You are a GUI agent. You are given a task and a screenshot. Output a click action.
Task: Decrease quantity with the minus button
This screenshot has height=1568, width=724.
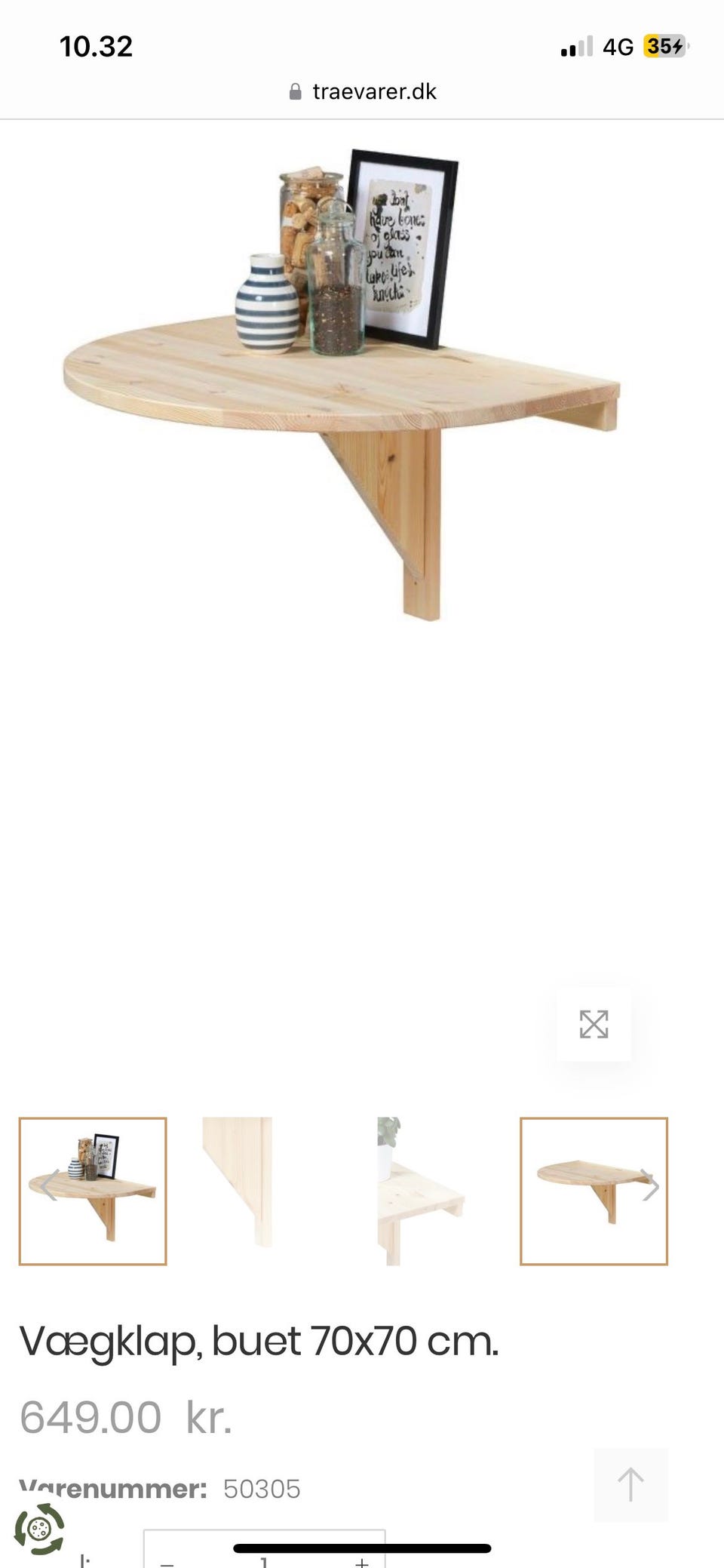click(167, 1562)
